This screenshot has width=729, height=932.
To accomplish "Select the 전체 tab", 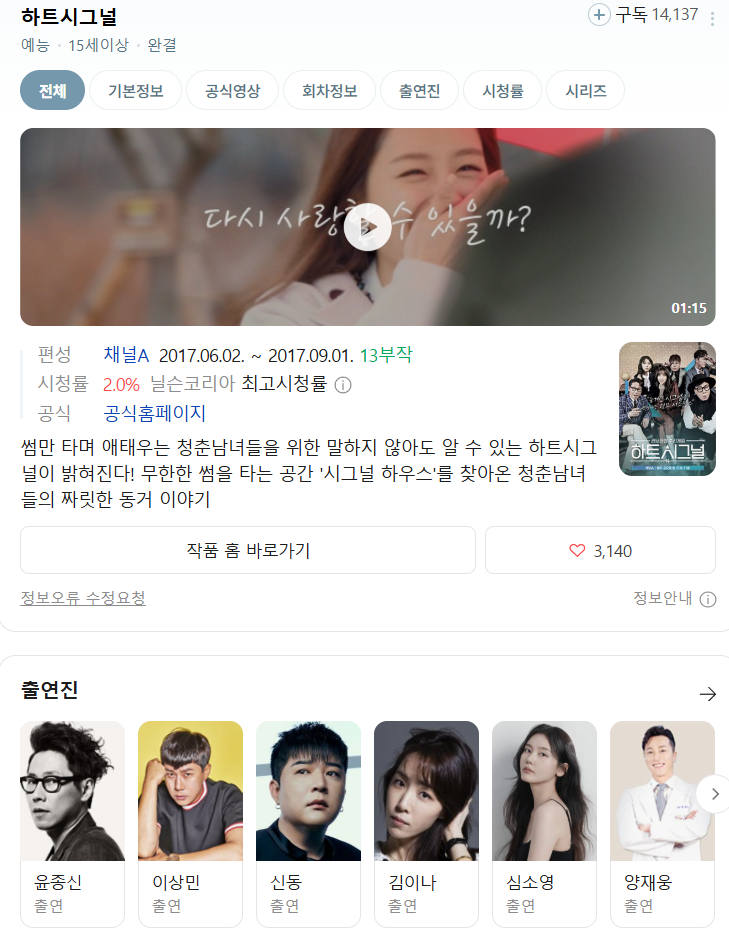I will (52, 91).
